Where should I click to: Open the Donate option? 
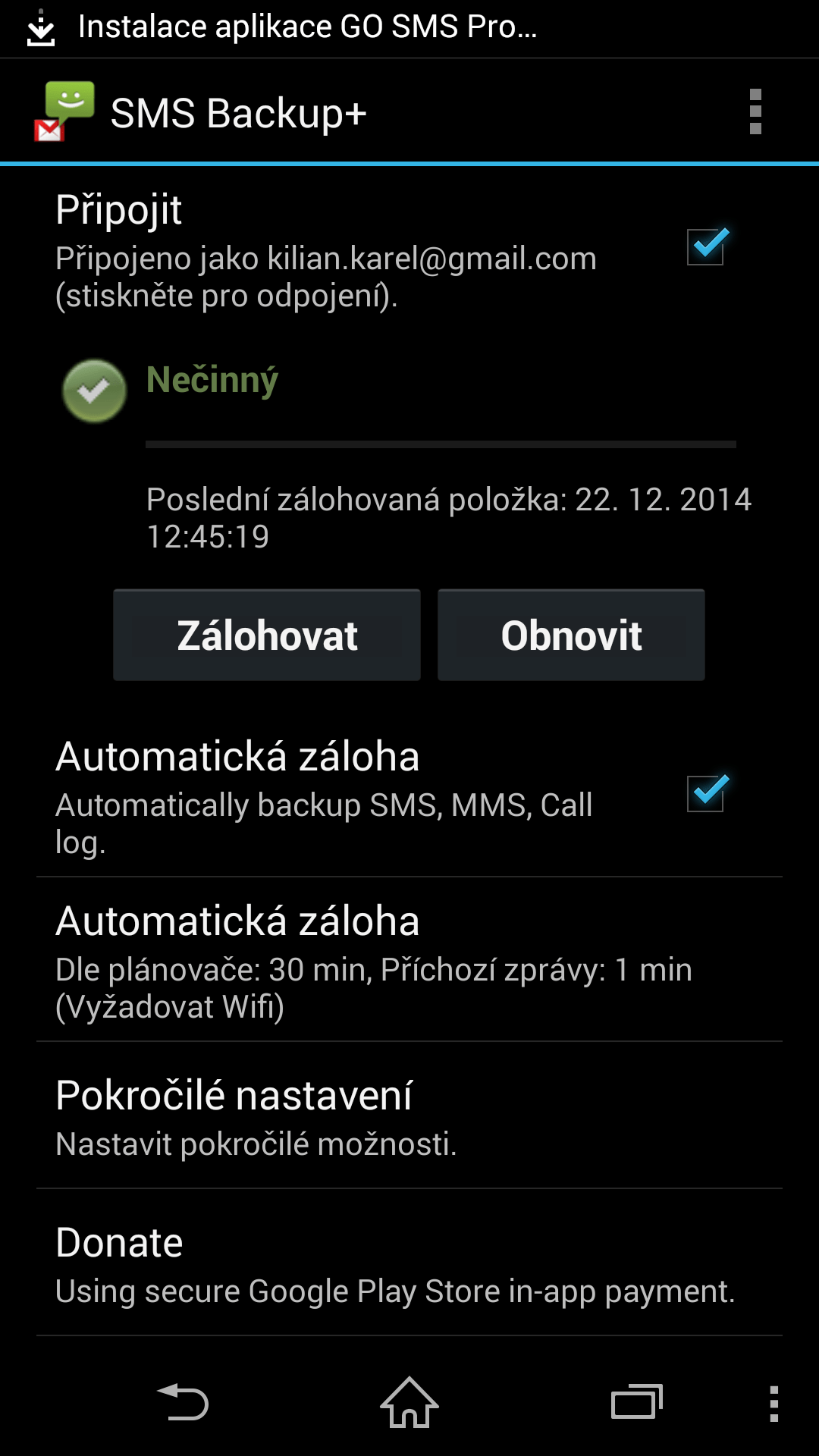(409, 1263)
